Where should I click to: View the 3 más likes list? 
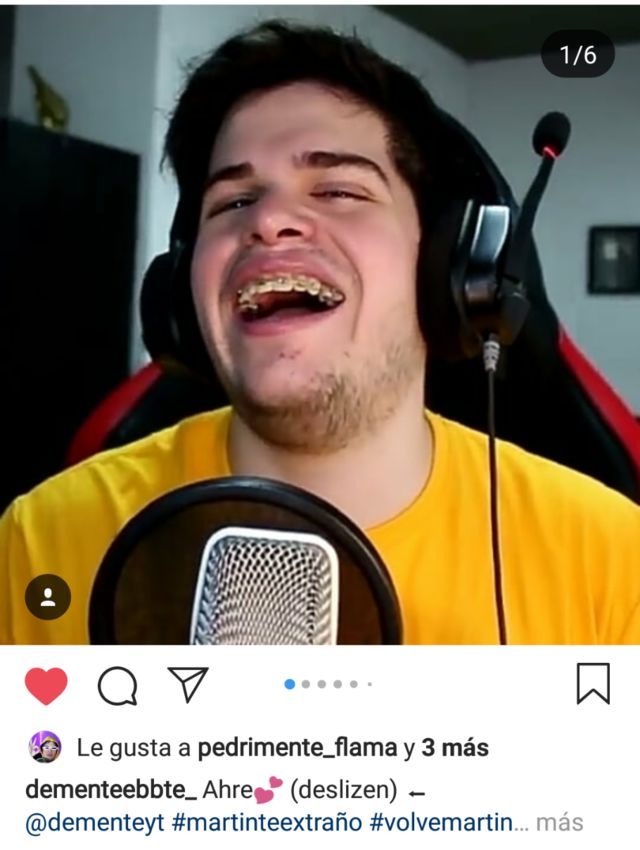coord(455,748)
